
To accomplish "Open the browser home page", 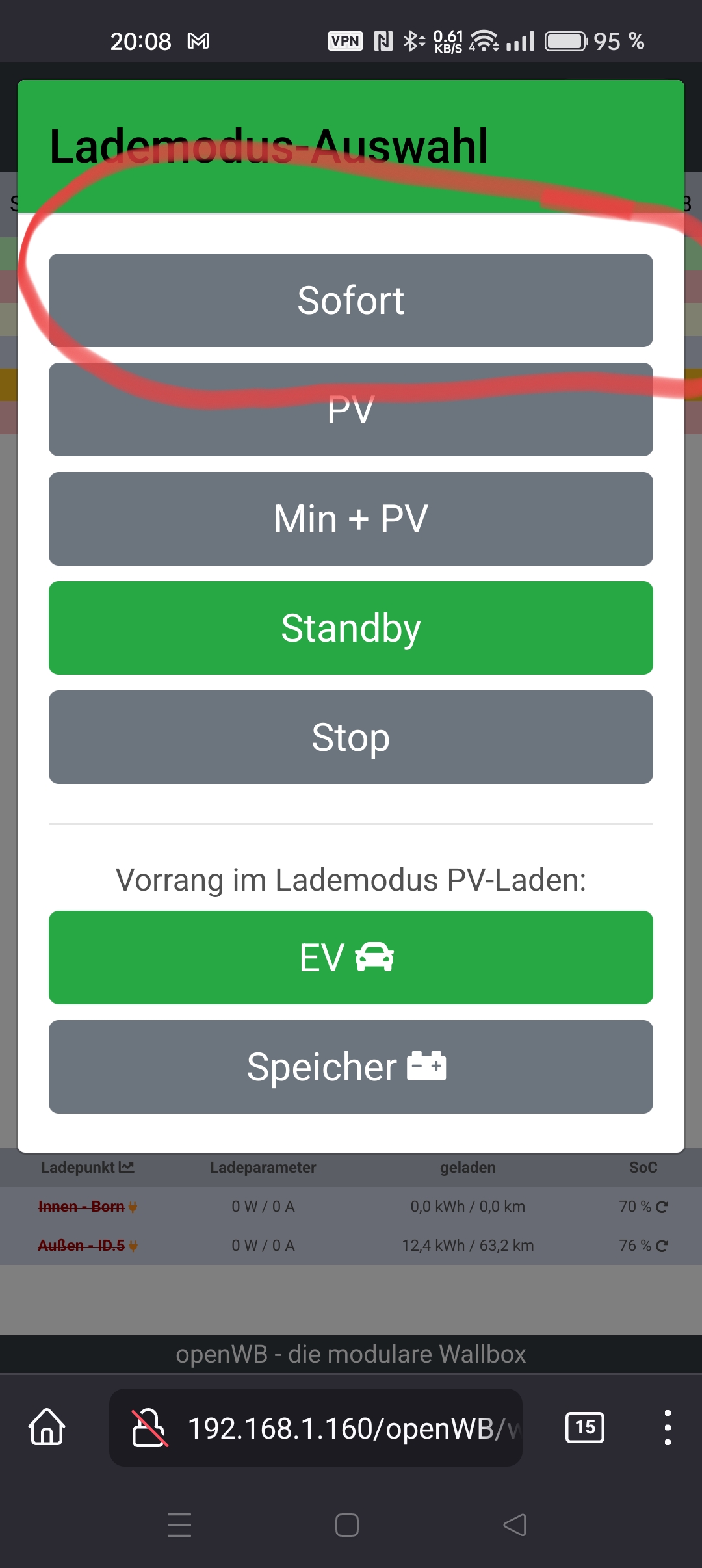I will 47,1428.
